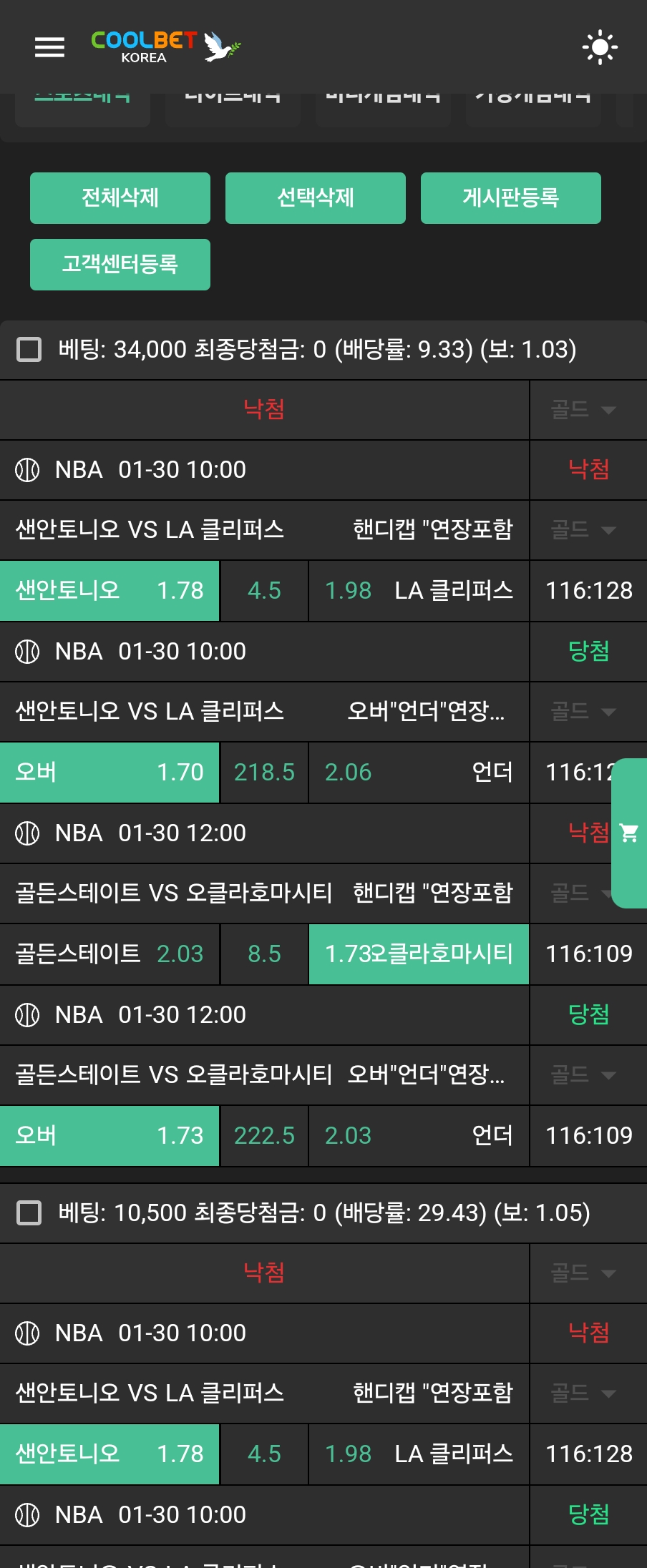
Task: Open the 골드 dropdown beside the first 낙첨 header
Action: click(x=583, y=410)
